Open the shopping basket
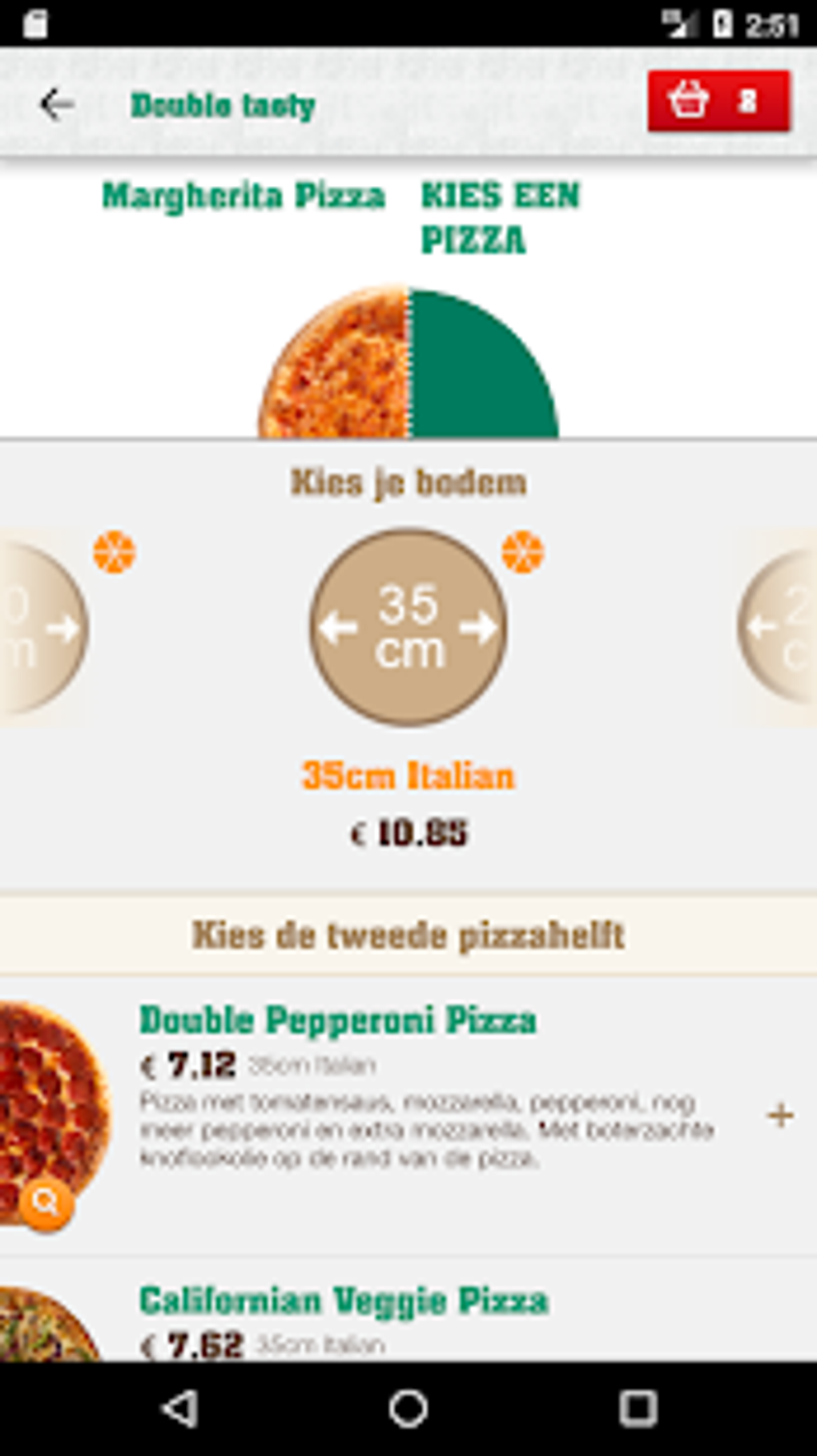The image size is (817, 1456). [x=718, y=101]
